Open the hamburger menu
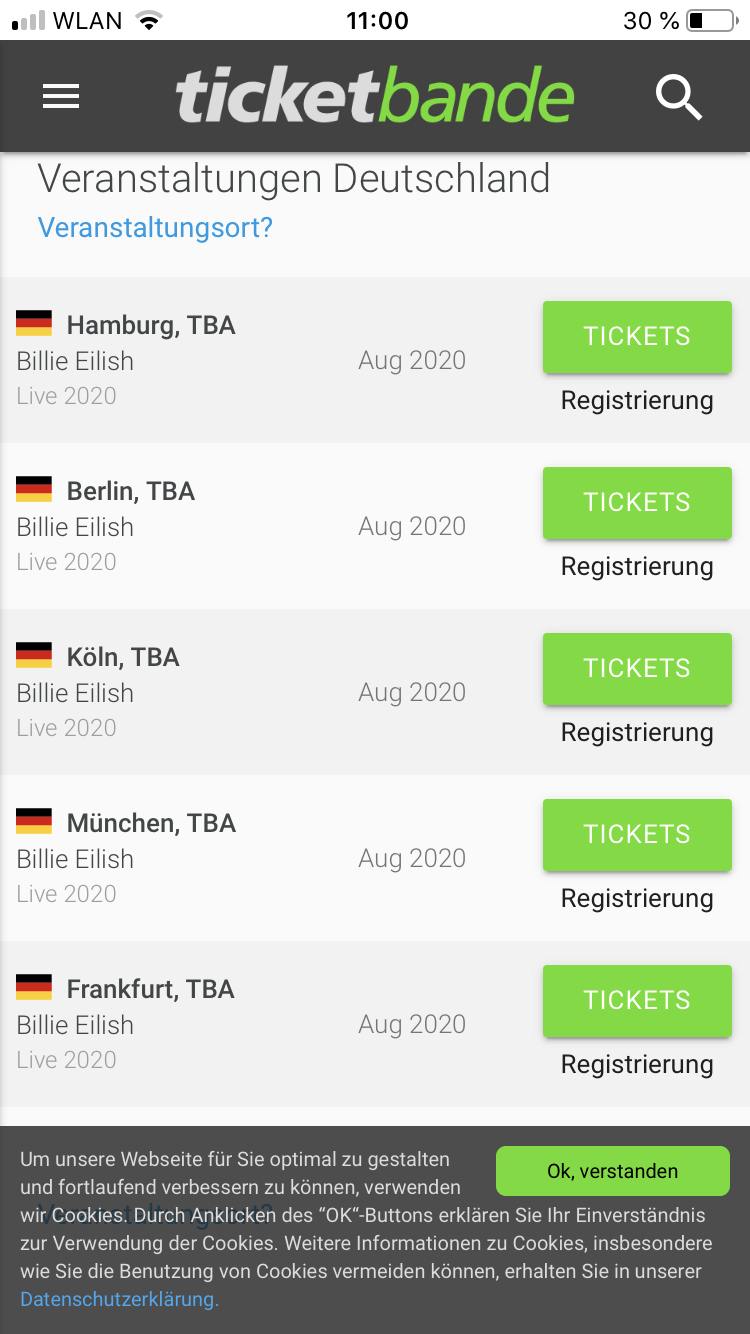The width and height of the screenshot is (750, 1334). click(x=61, y=96)
